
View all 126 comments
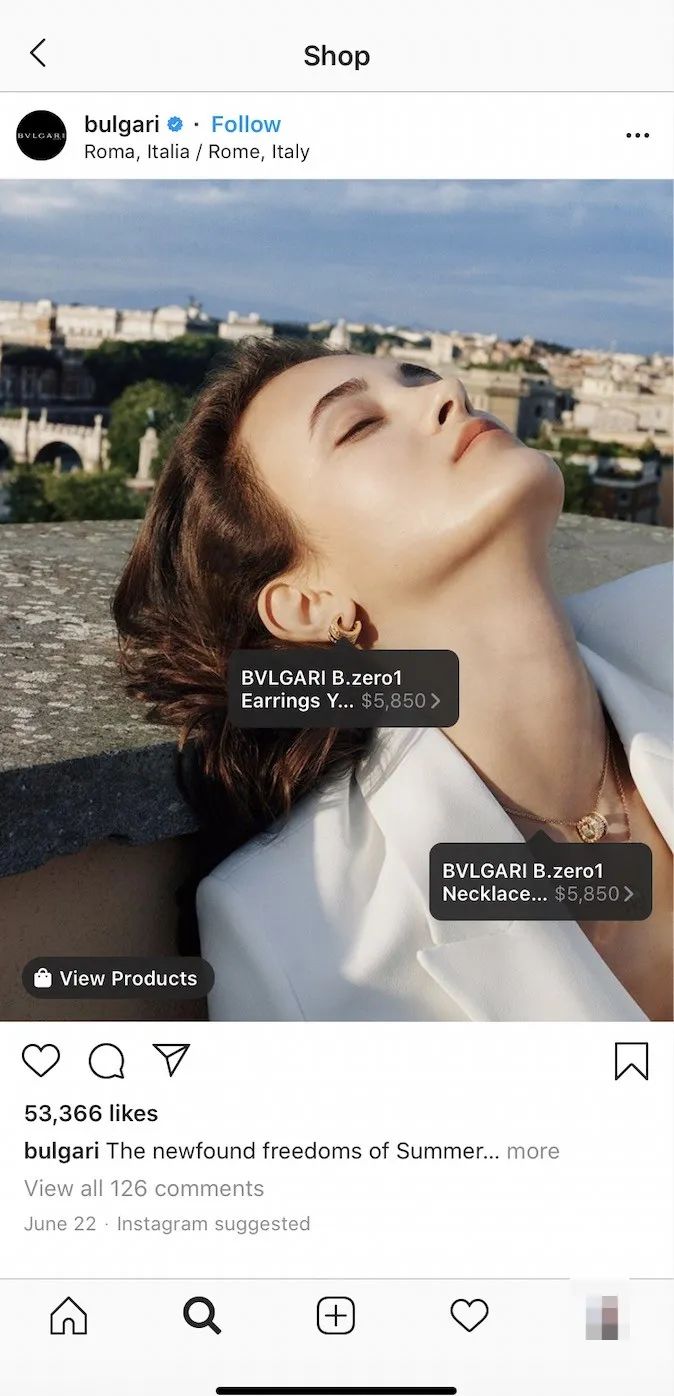[144, 1188]
